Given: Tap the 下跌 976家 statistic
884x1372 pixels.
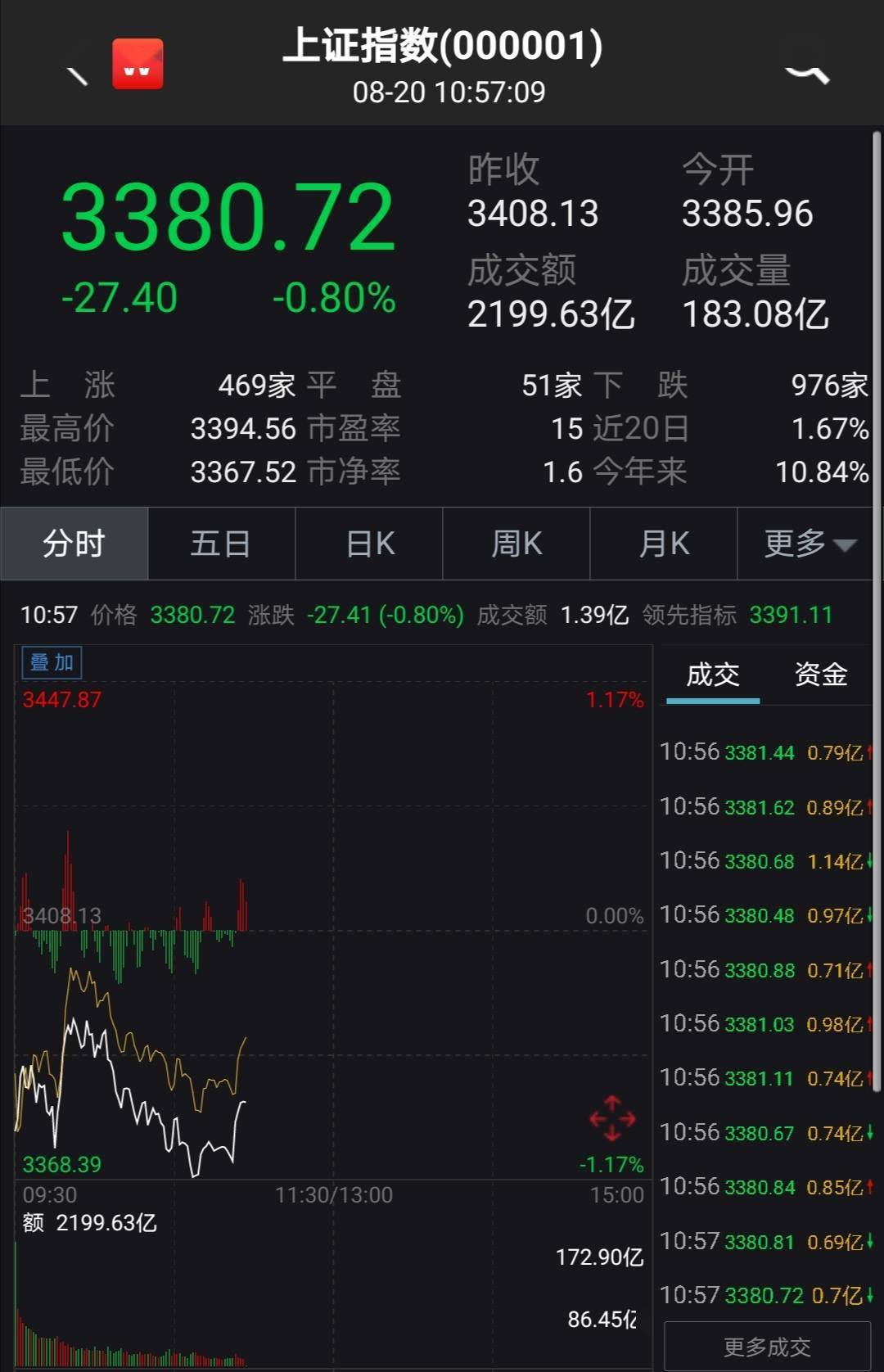Looking at the screenshot, I should point(827,383).
